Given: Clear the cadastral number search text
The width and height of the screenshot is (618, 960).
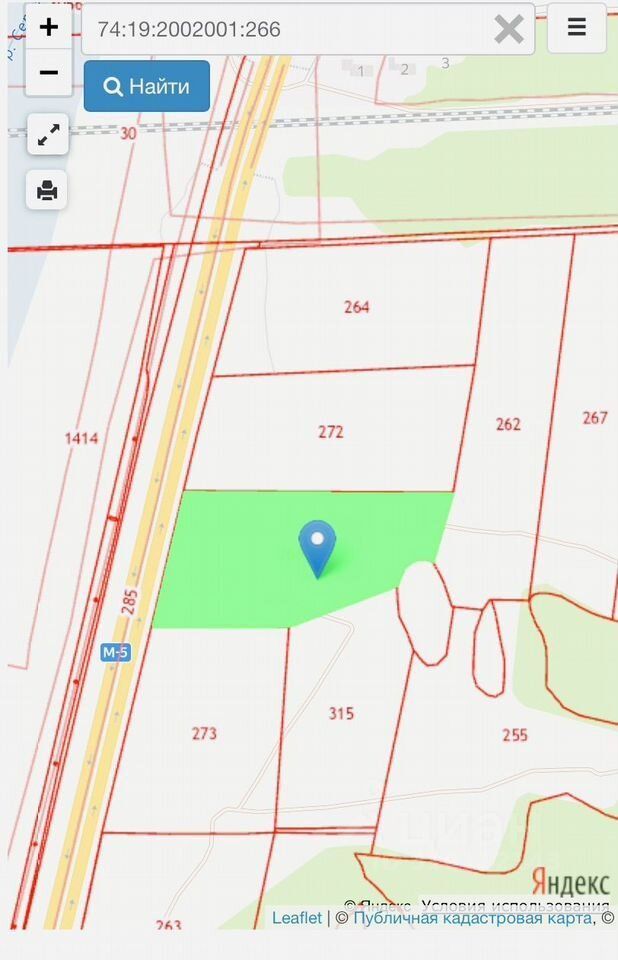Looking at the screenshot, I should (509, 29).
